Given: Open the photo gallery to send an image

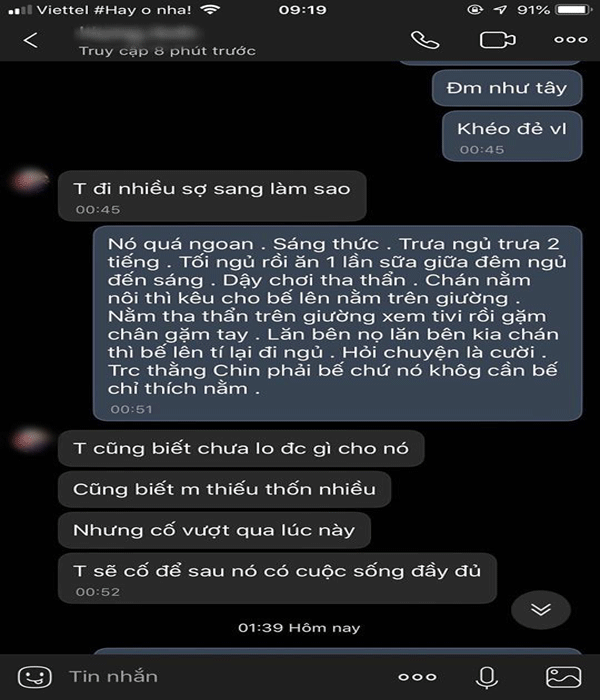Looking at the screenshot, I should (x=562, y=677).
